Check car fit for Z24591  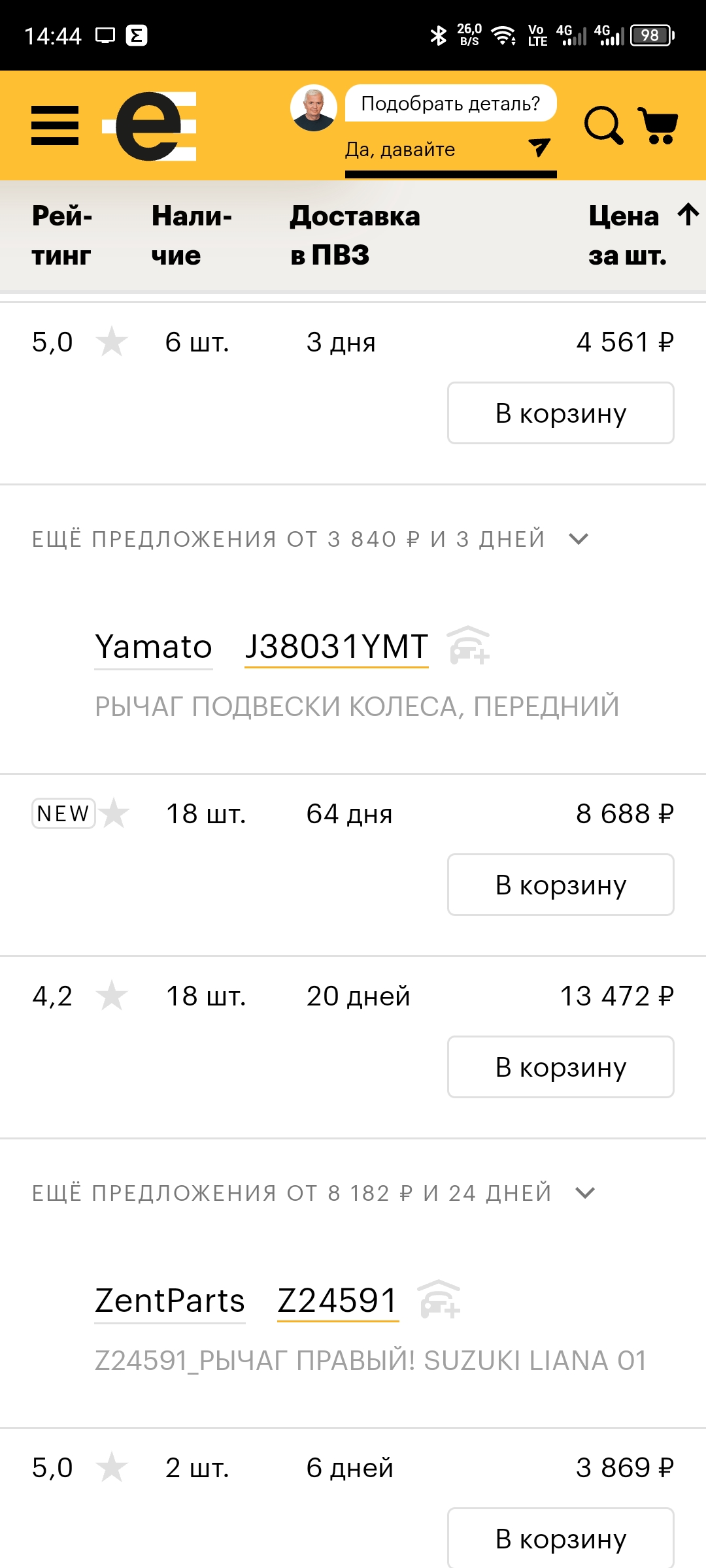439,1299
